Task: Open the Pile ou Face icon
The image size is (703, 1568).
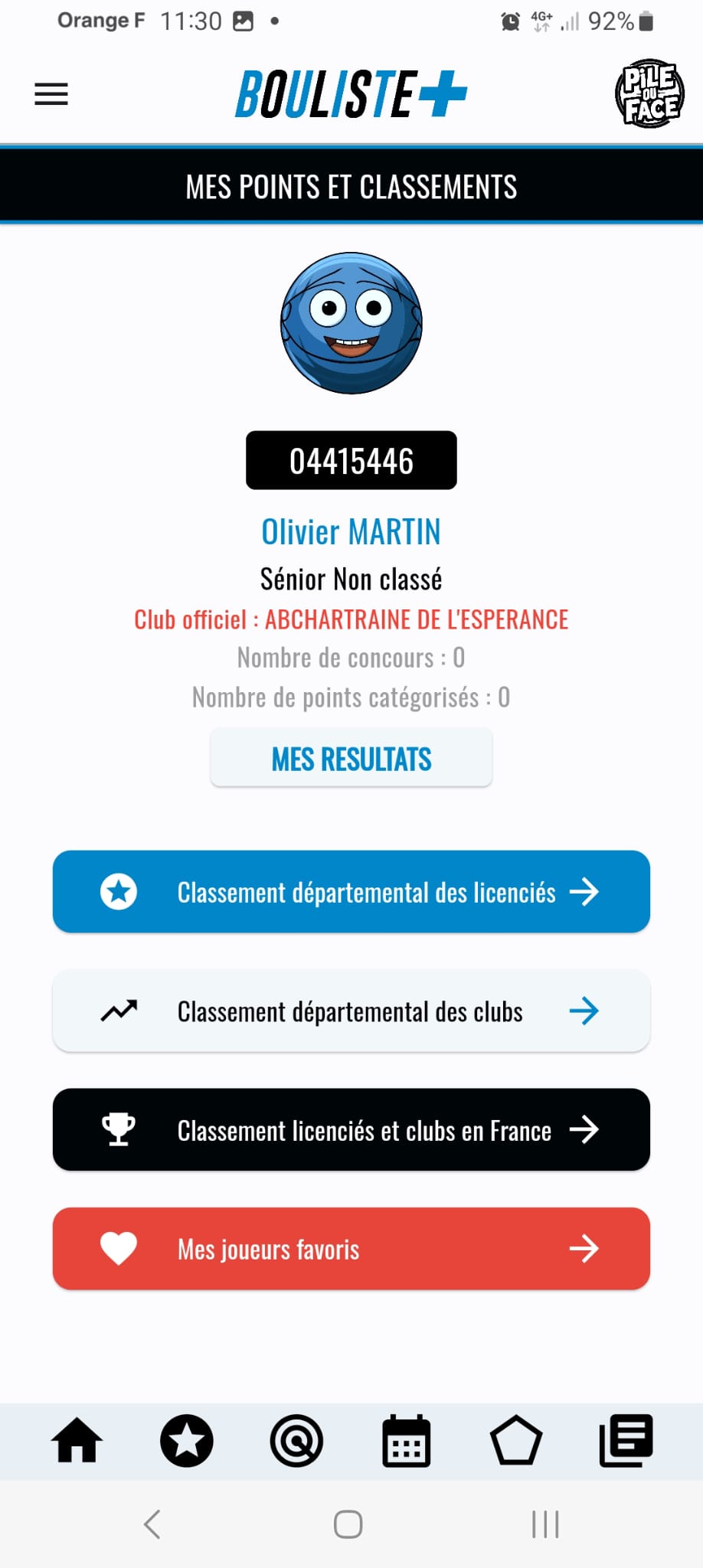Action: pyautogui.click(x=649, y=93)
